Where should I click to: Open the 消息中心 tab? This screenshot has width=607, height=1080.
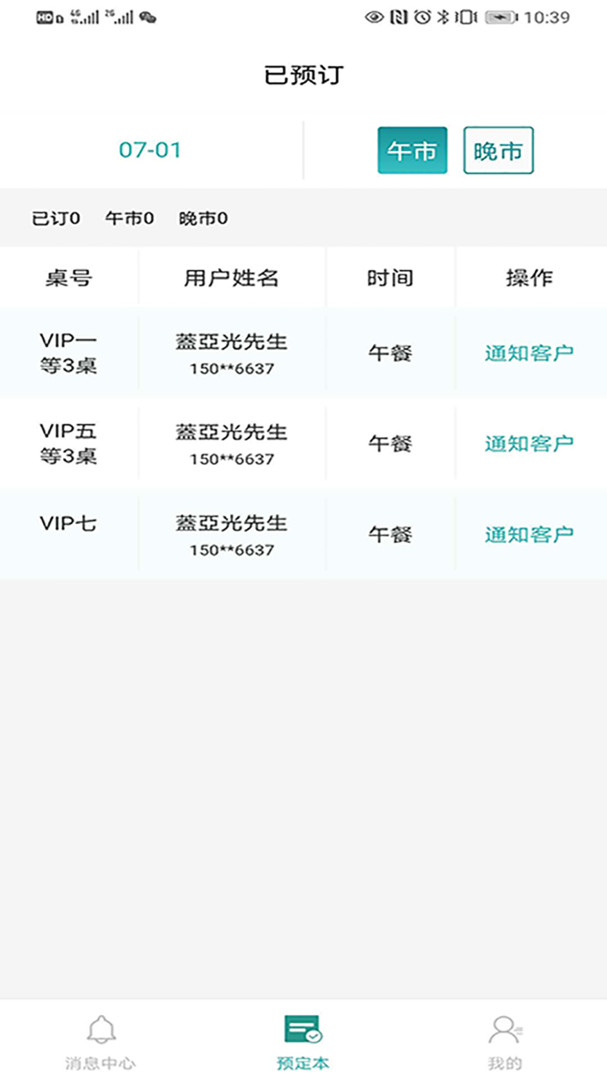[x=101, y=1041]
